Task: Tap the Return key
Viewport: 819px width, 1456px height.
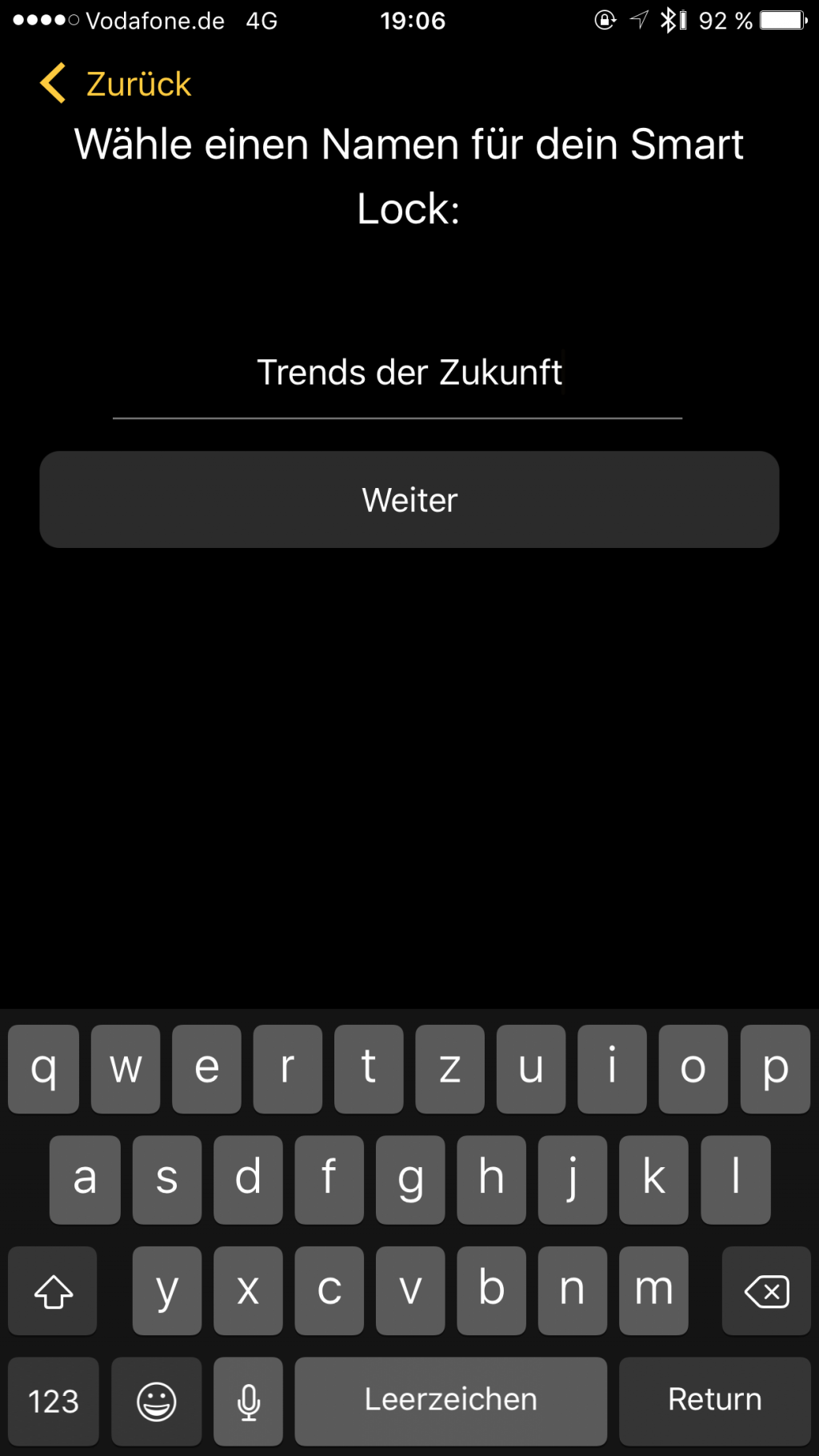Action: pyautogui.click(x=714, y=1400)
